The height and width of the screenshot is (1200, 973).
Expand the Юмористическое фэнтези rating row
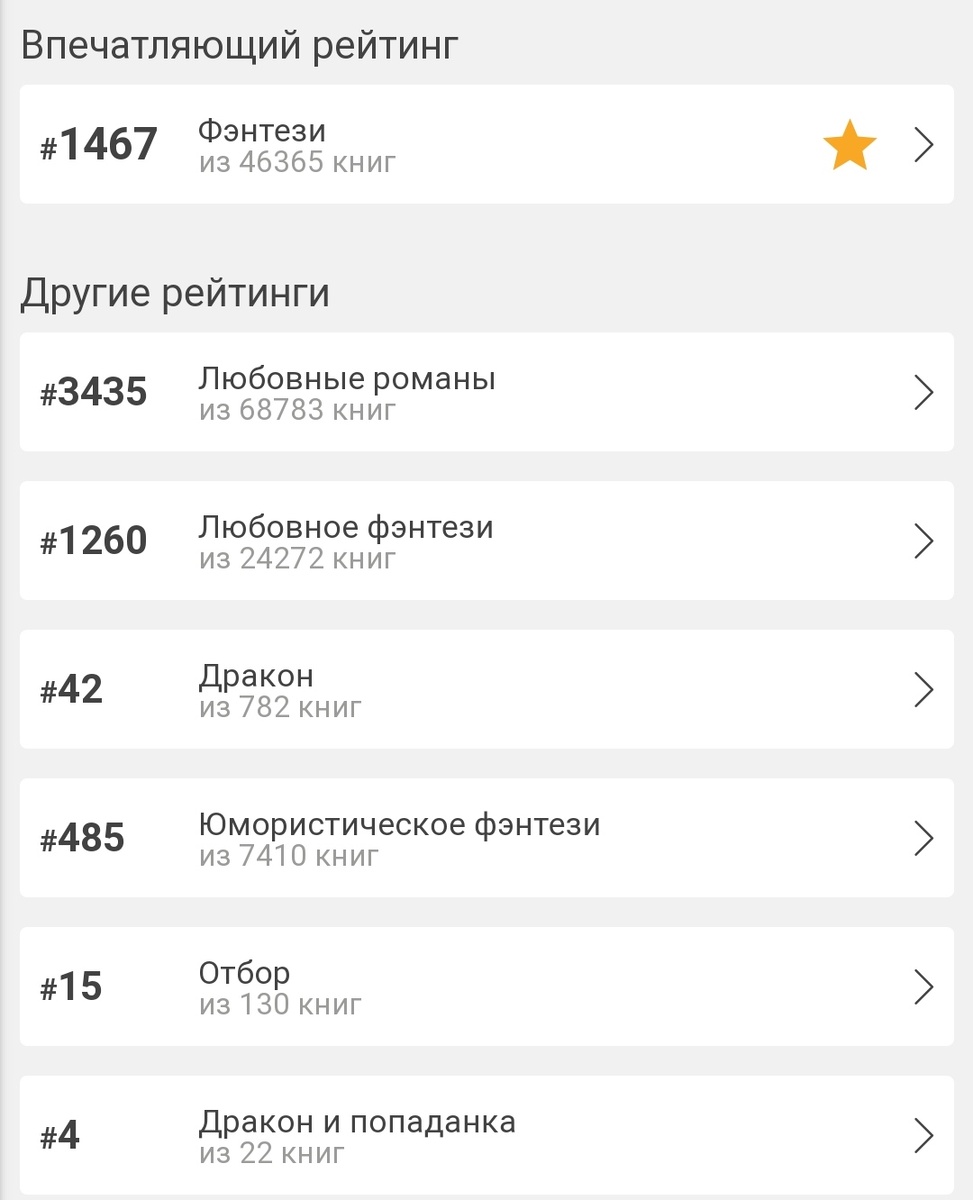(x=486, y=838)
